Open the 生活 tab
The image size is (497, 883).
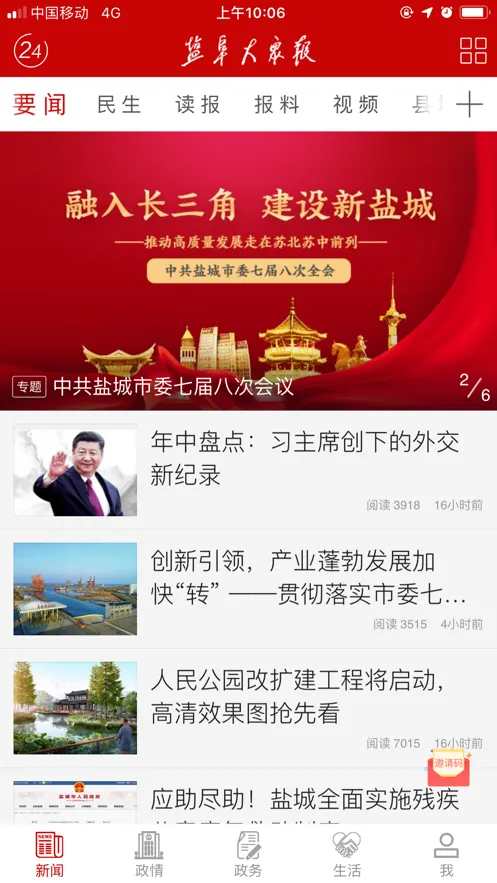point(347,854)
